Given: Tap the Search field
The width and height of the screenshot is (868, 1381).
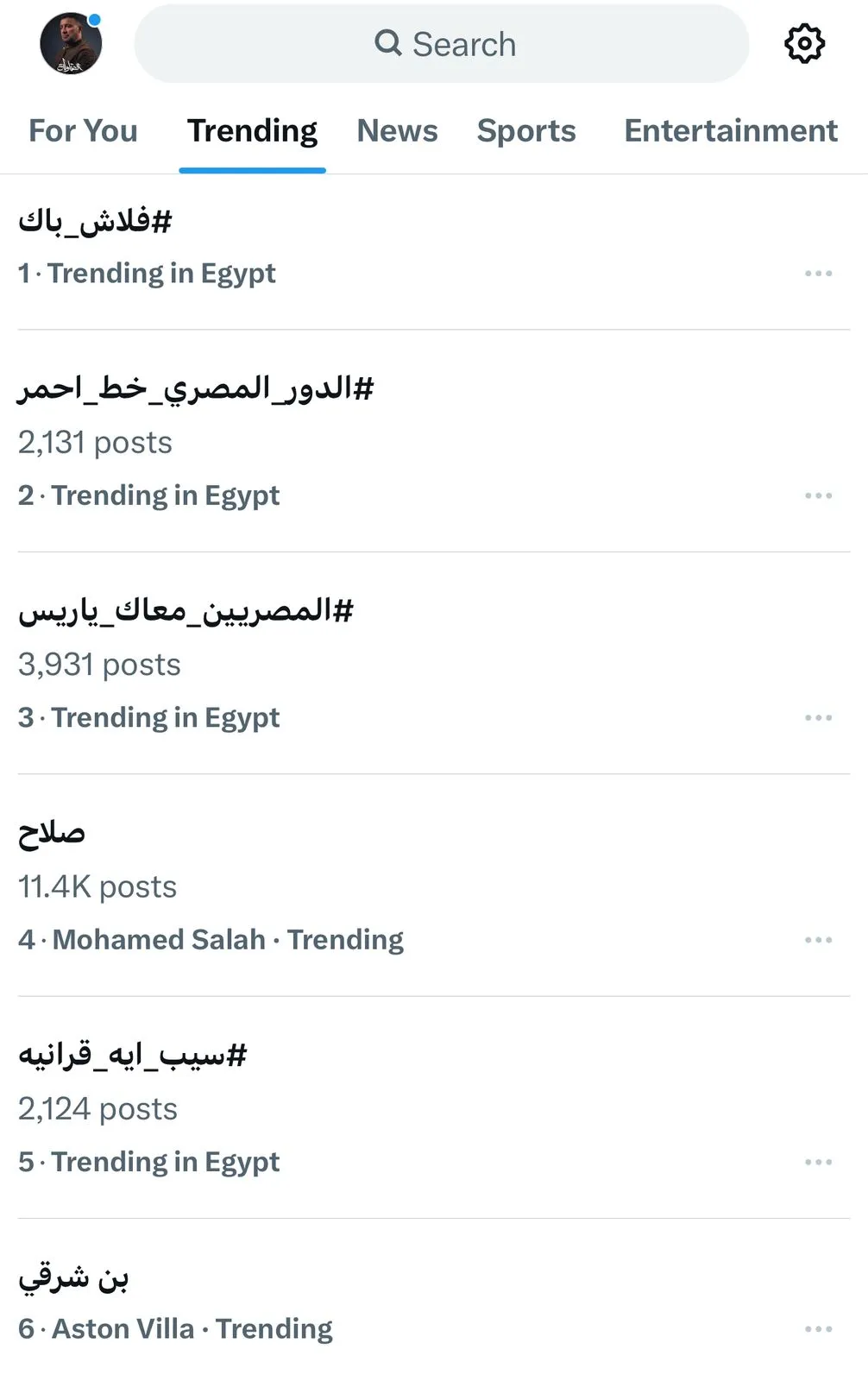Looking at the screenshot, I should pyautogui.click(x=442, y=44).
